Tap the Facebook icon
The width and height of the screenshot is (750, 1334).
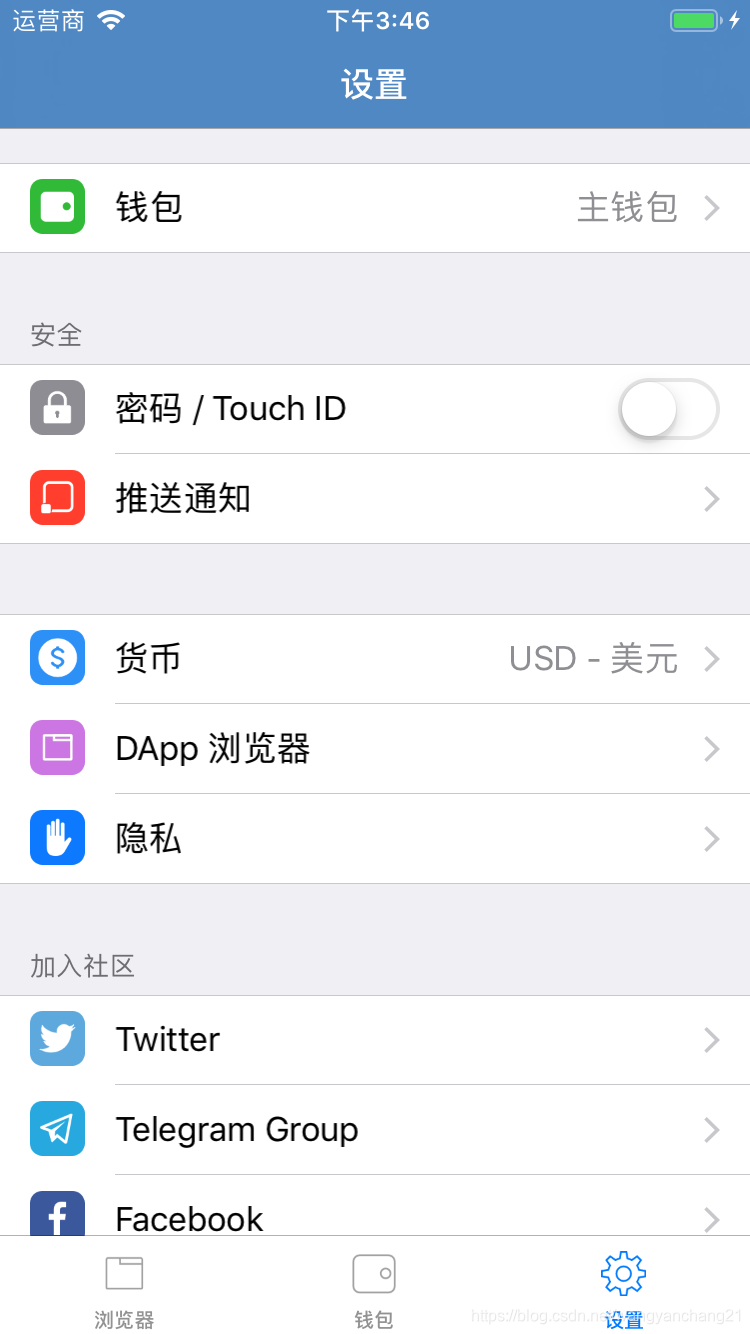click(x=57, y=1214)
